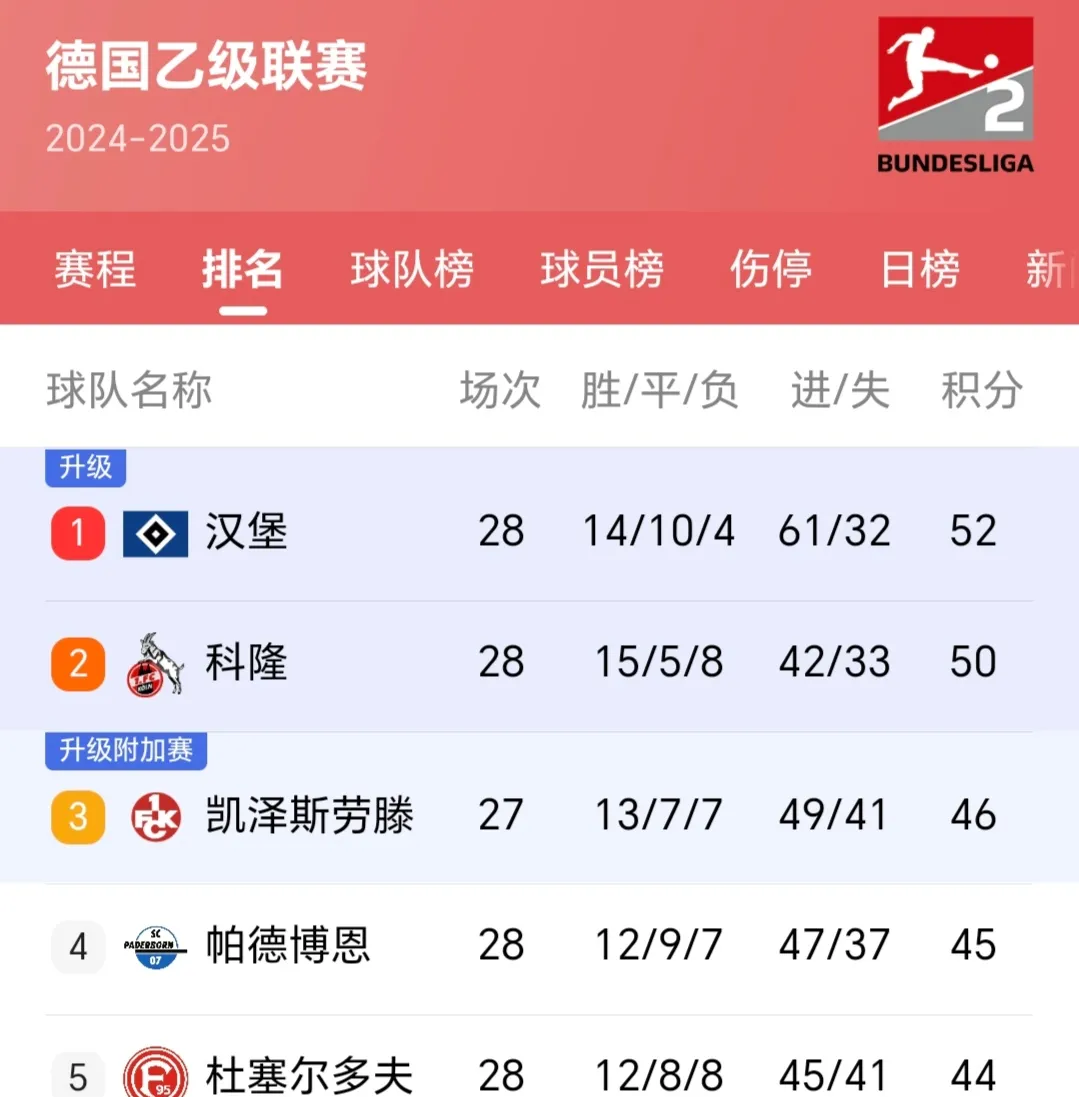Click the 升级 promotion label
The width and height of the screenshot is (1079, 1097).
(x=85, y=467)
